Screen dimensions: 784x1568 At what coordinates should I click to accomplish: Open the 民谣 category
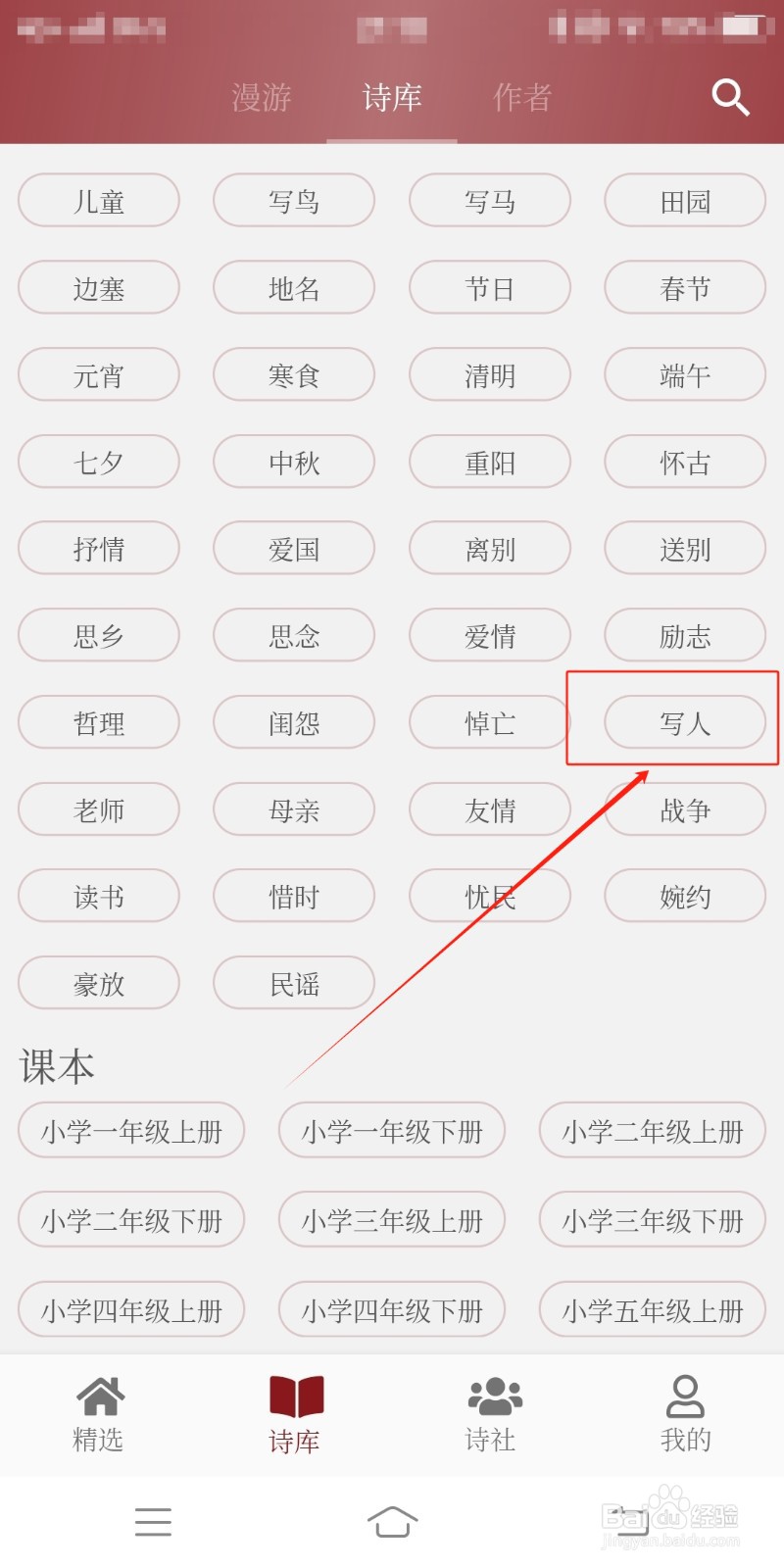(294, 983)
